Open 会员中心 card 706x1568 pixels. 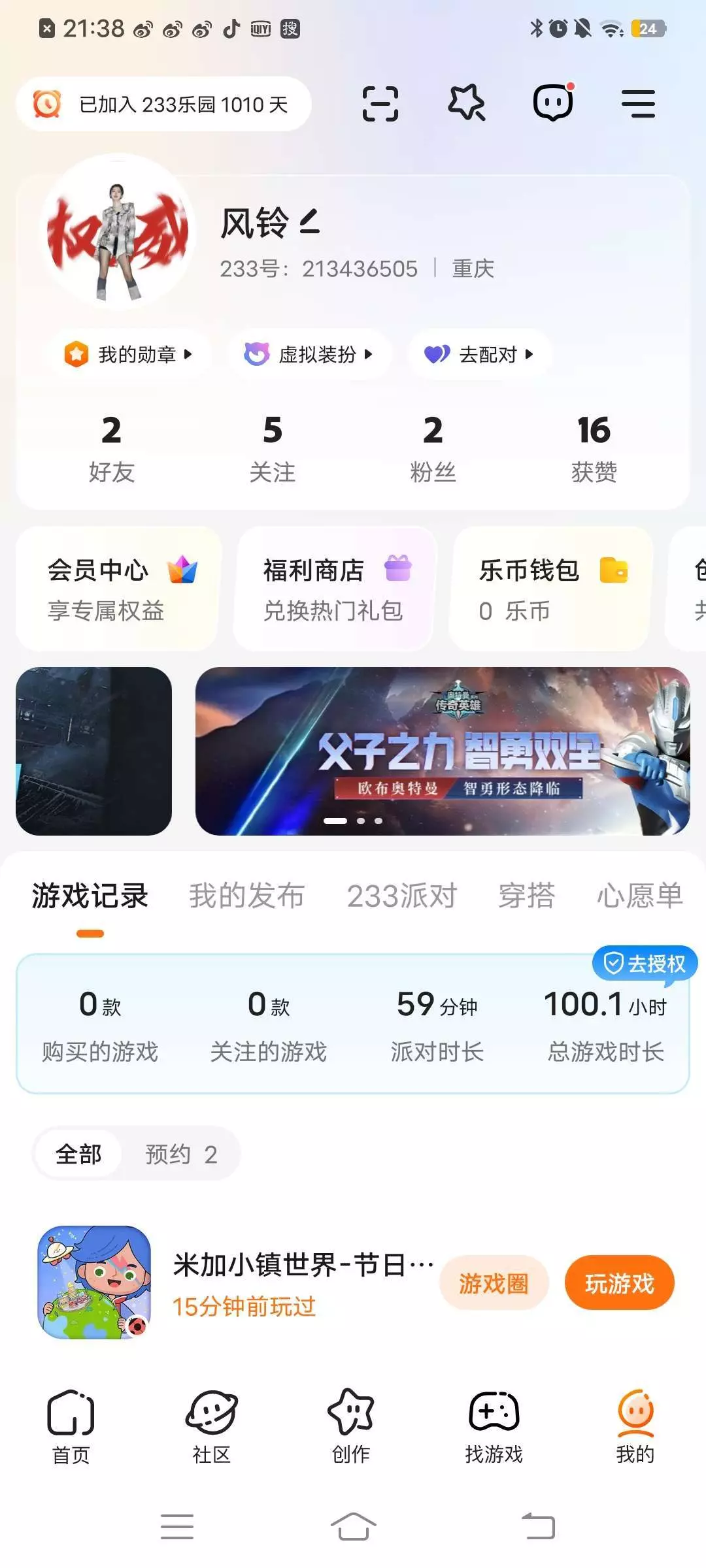click(x=118, y=589)
